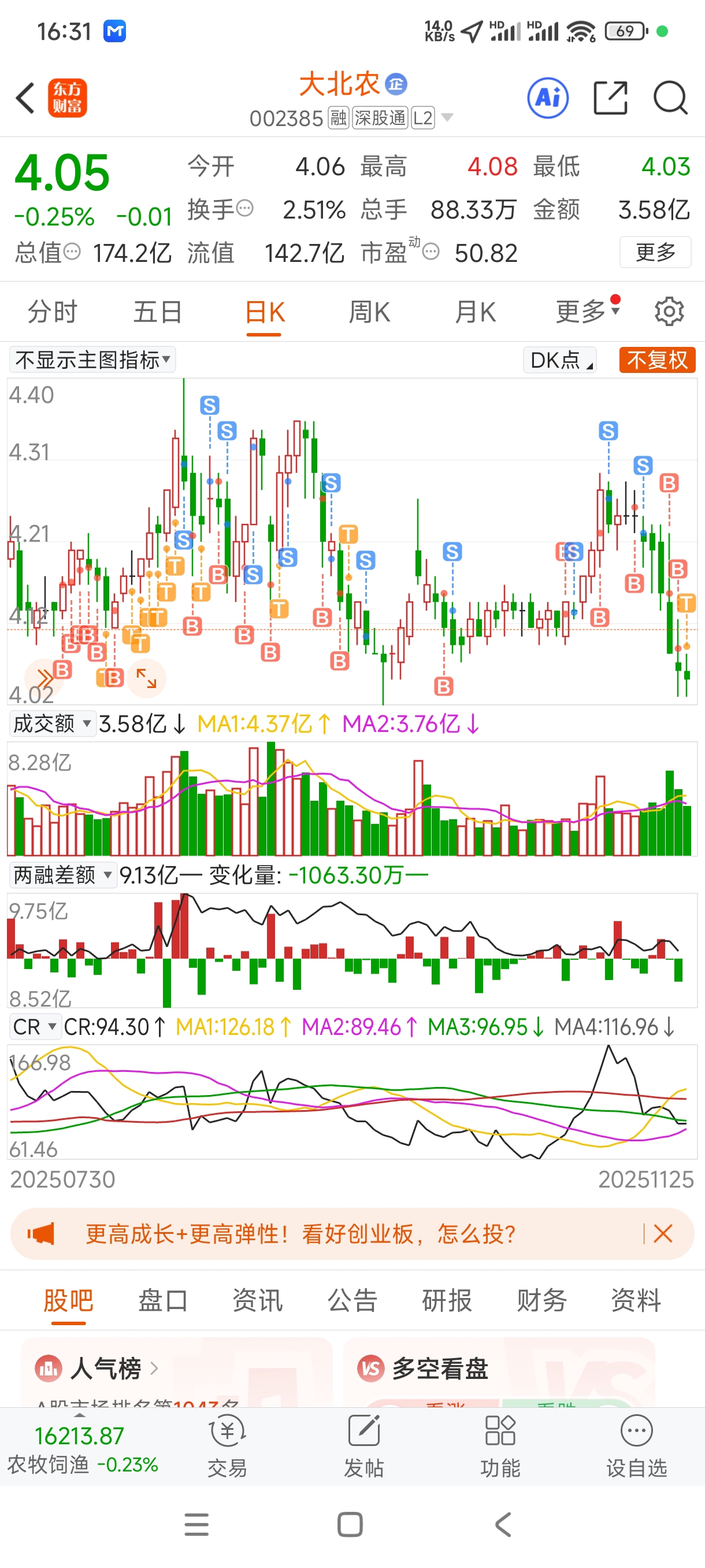Screen dimensions: 705x1568
Task: Switch to the 财务 tab
Action: [541, 1300]
